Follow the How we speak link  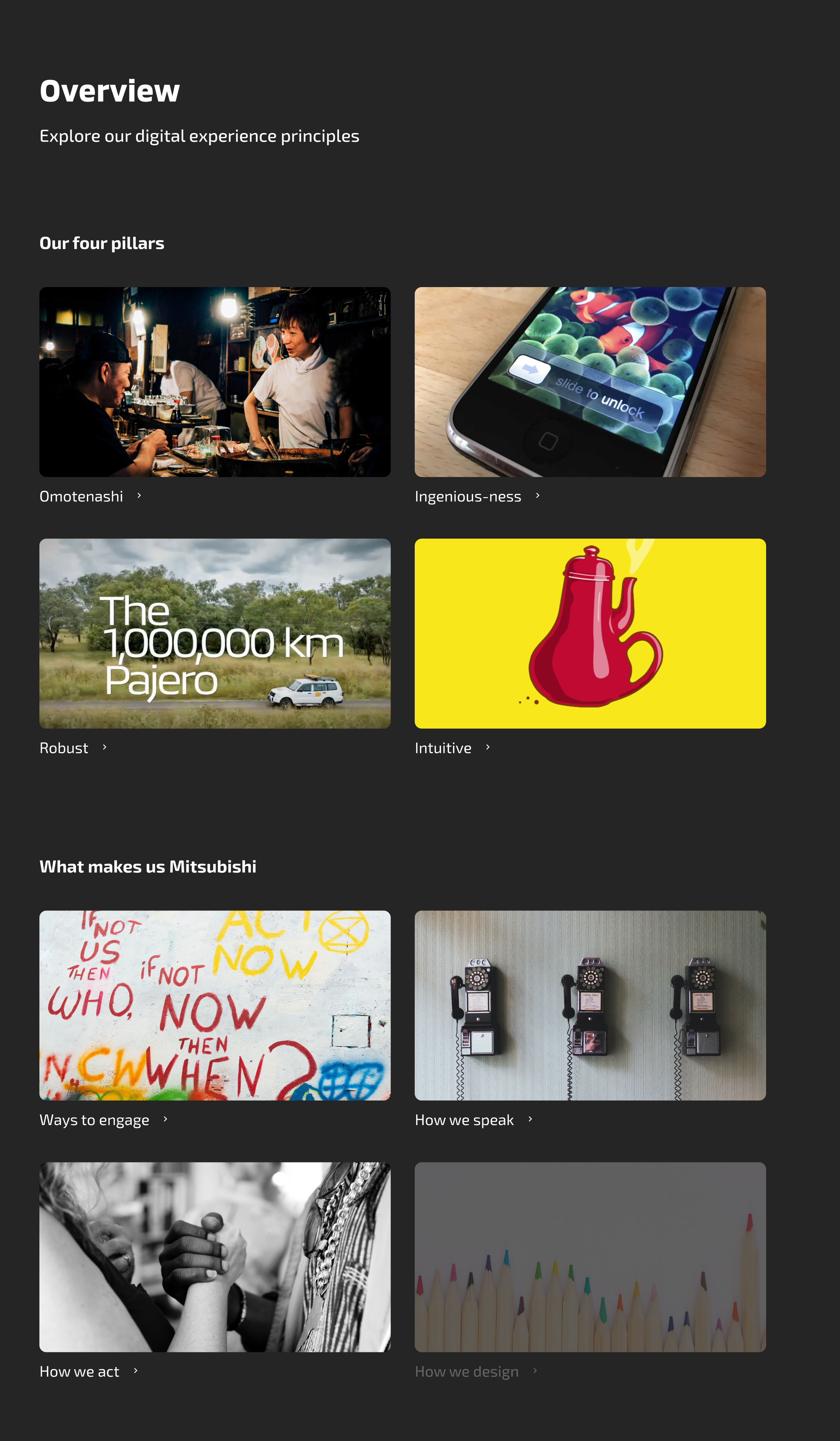coord(473,1120)
